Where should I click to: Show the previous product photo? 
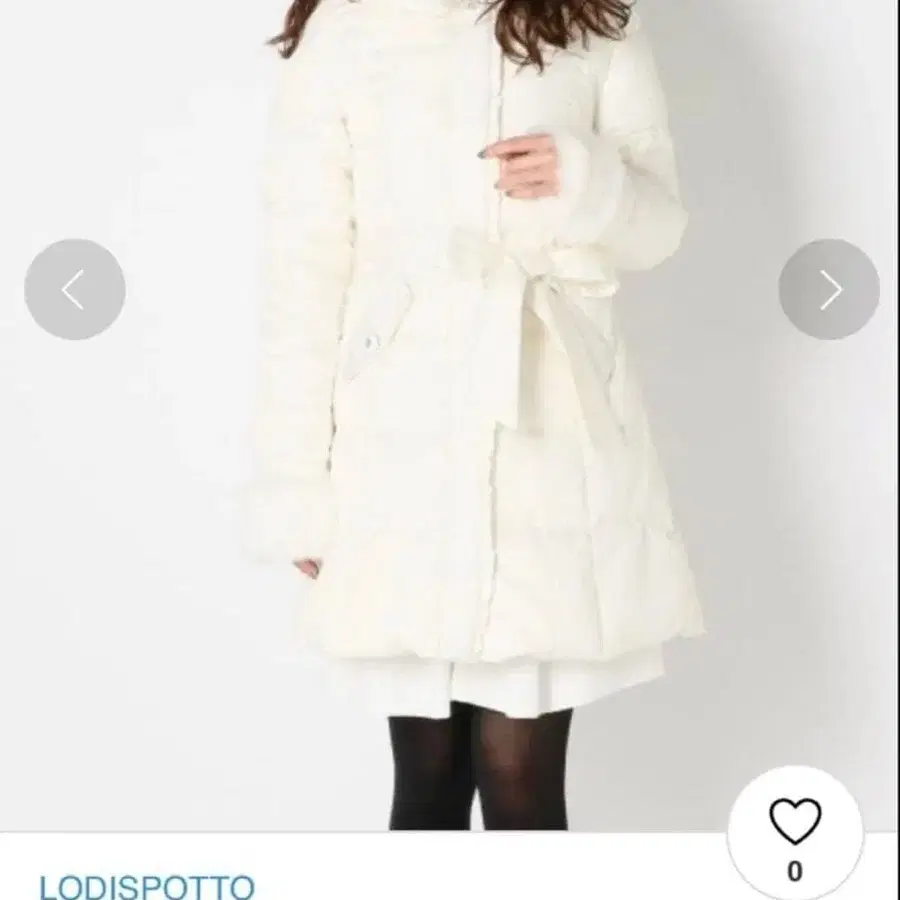(75, 290)
